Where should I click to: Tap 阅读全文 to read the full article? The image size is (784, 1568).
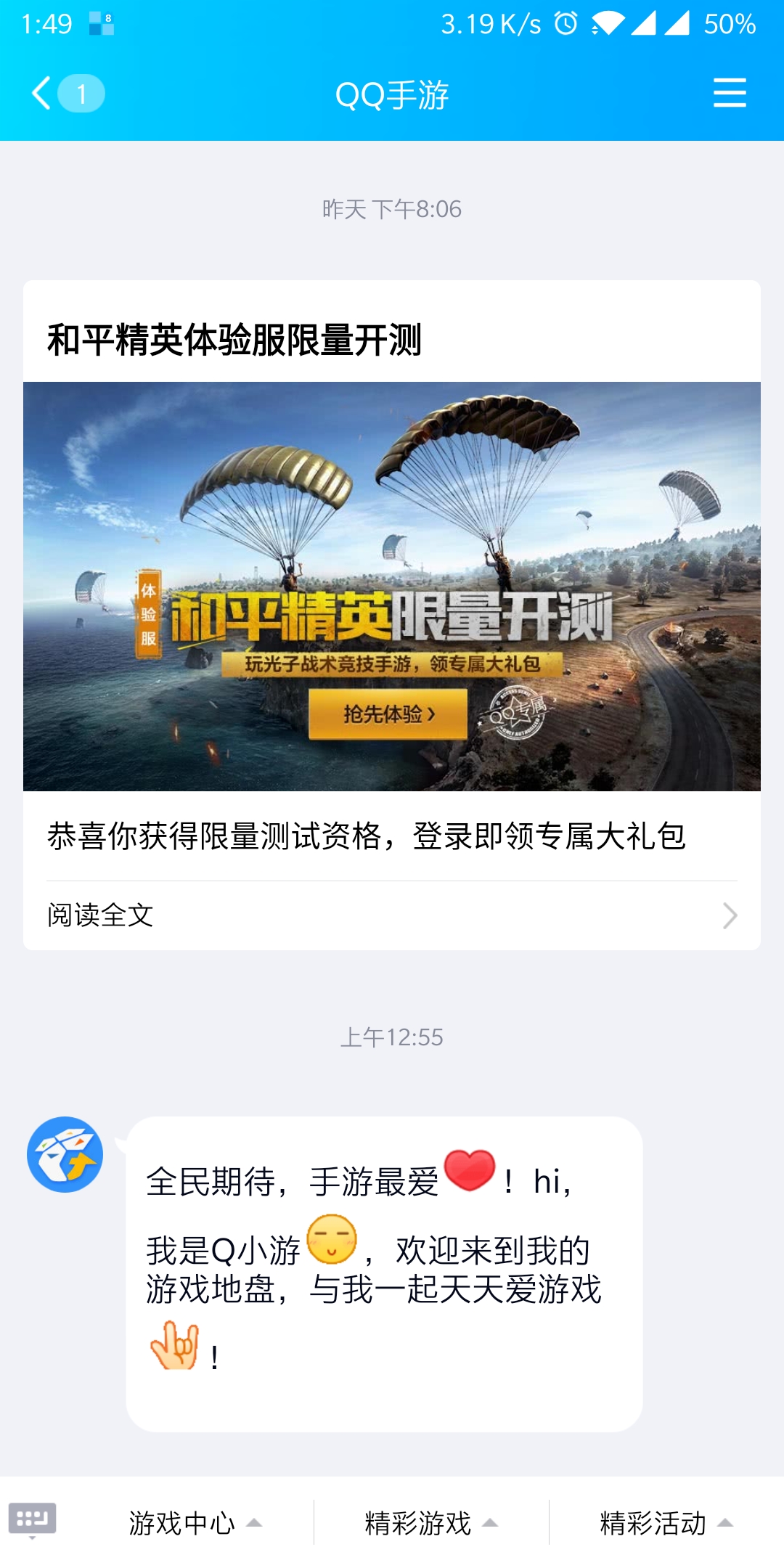click(392, 915)
